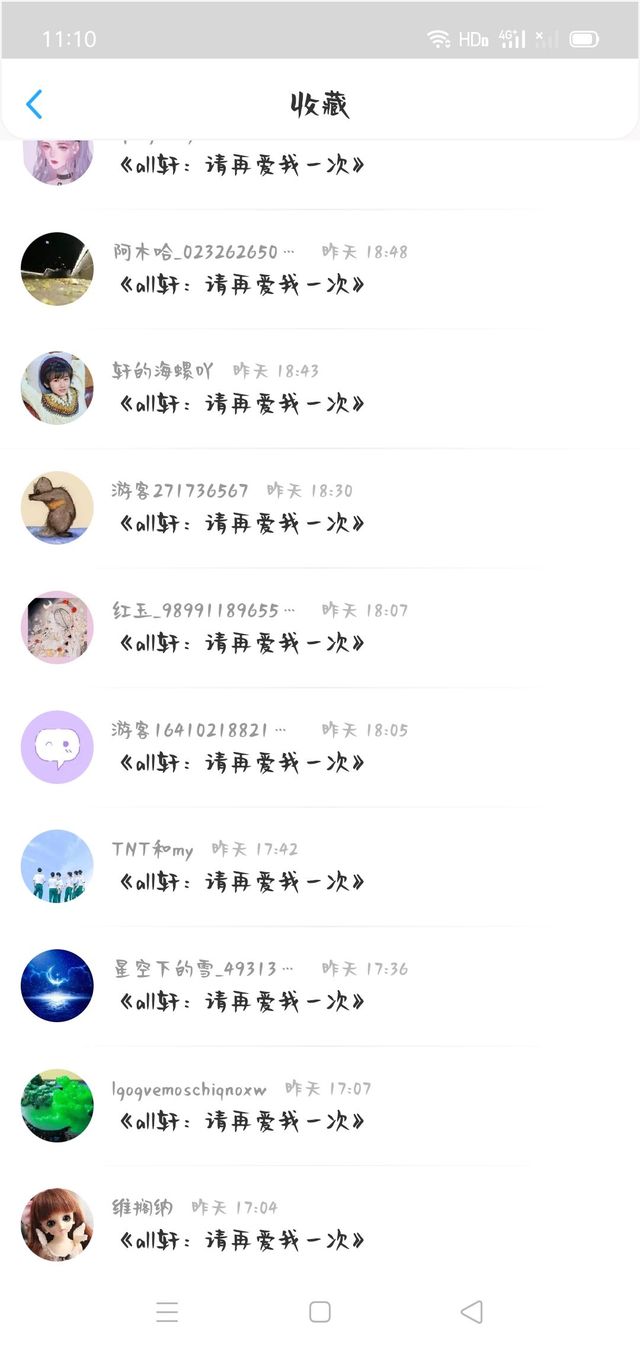Open the recent apps menu button
Screen dimensions: 640x1351
pyautogui.click(x=167, y=1311)
